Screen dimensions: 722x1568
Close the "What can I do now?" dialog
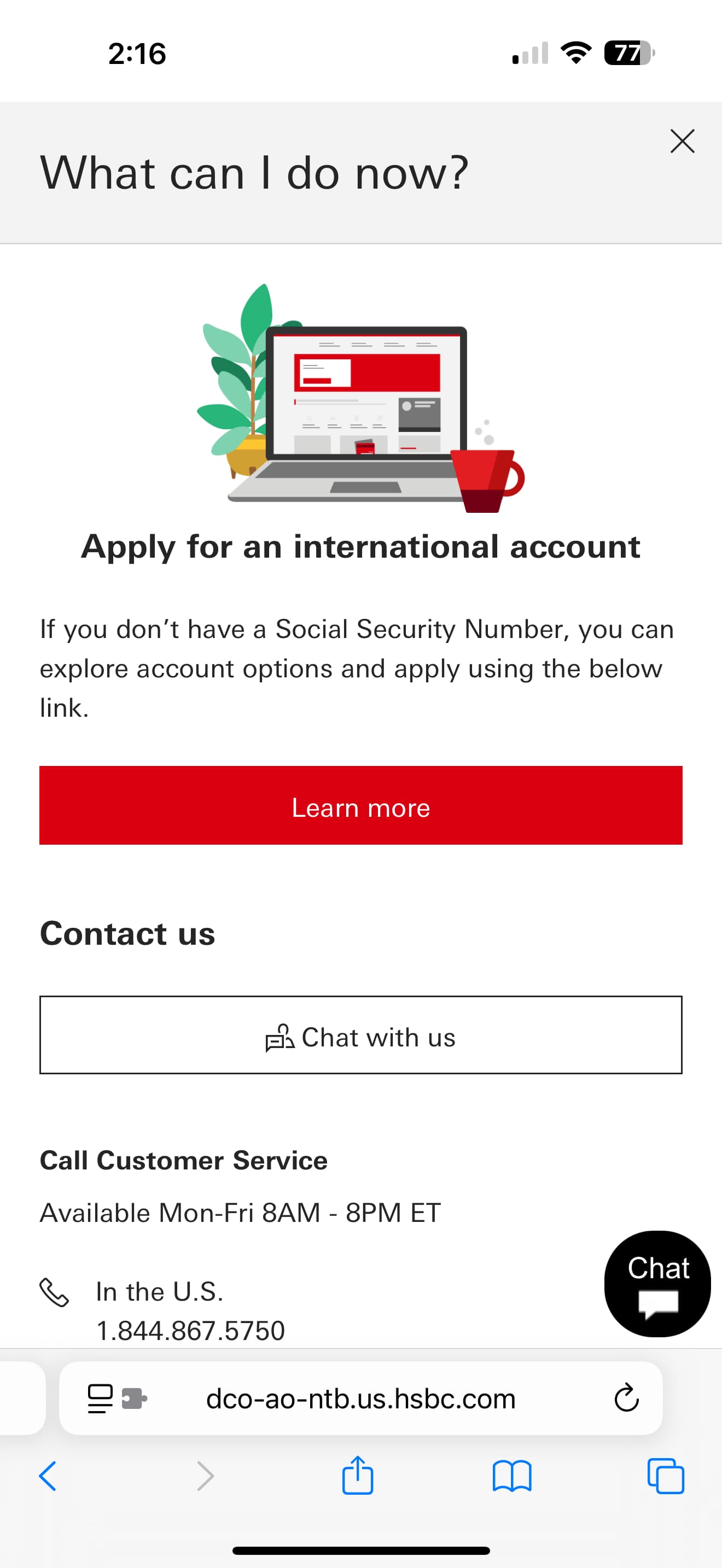coord(682,141)
